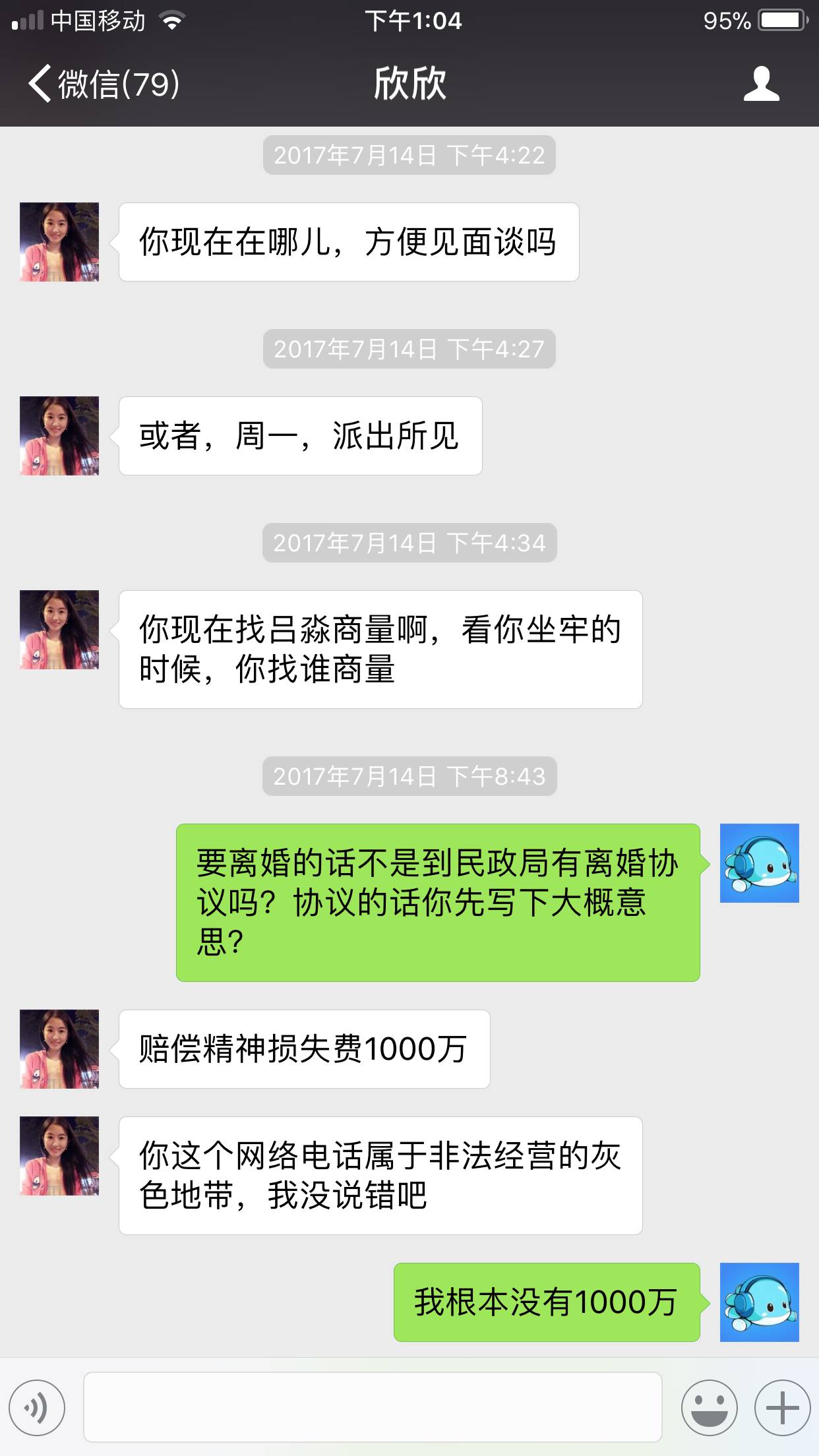Go back to the 微信 chat list
Image resolution: width=819 pixels, height=1456 pixels.
coord(102,84)
